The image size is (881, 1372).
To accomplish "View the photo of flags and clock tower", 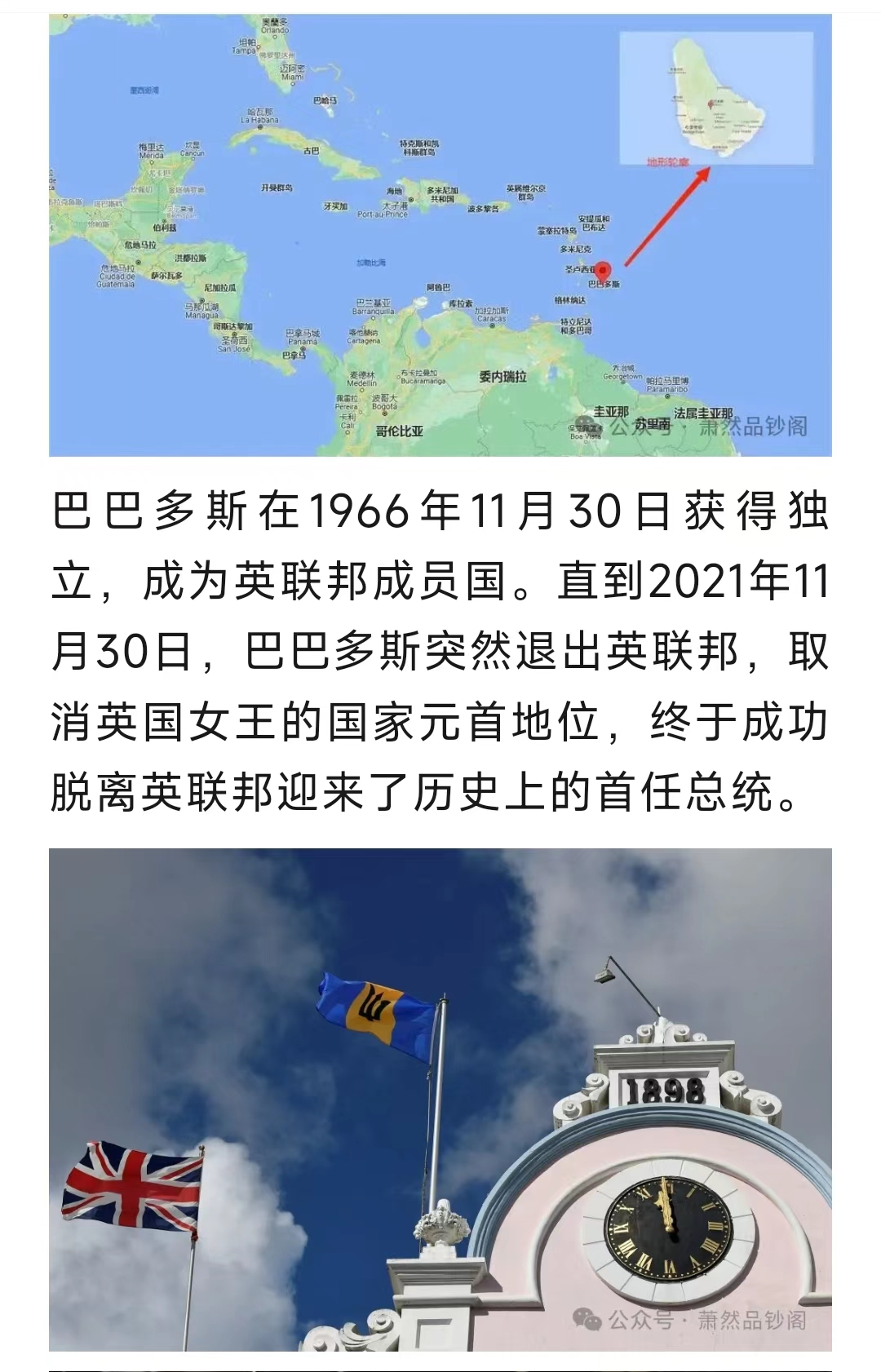I will tap(440, 1099).
